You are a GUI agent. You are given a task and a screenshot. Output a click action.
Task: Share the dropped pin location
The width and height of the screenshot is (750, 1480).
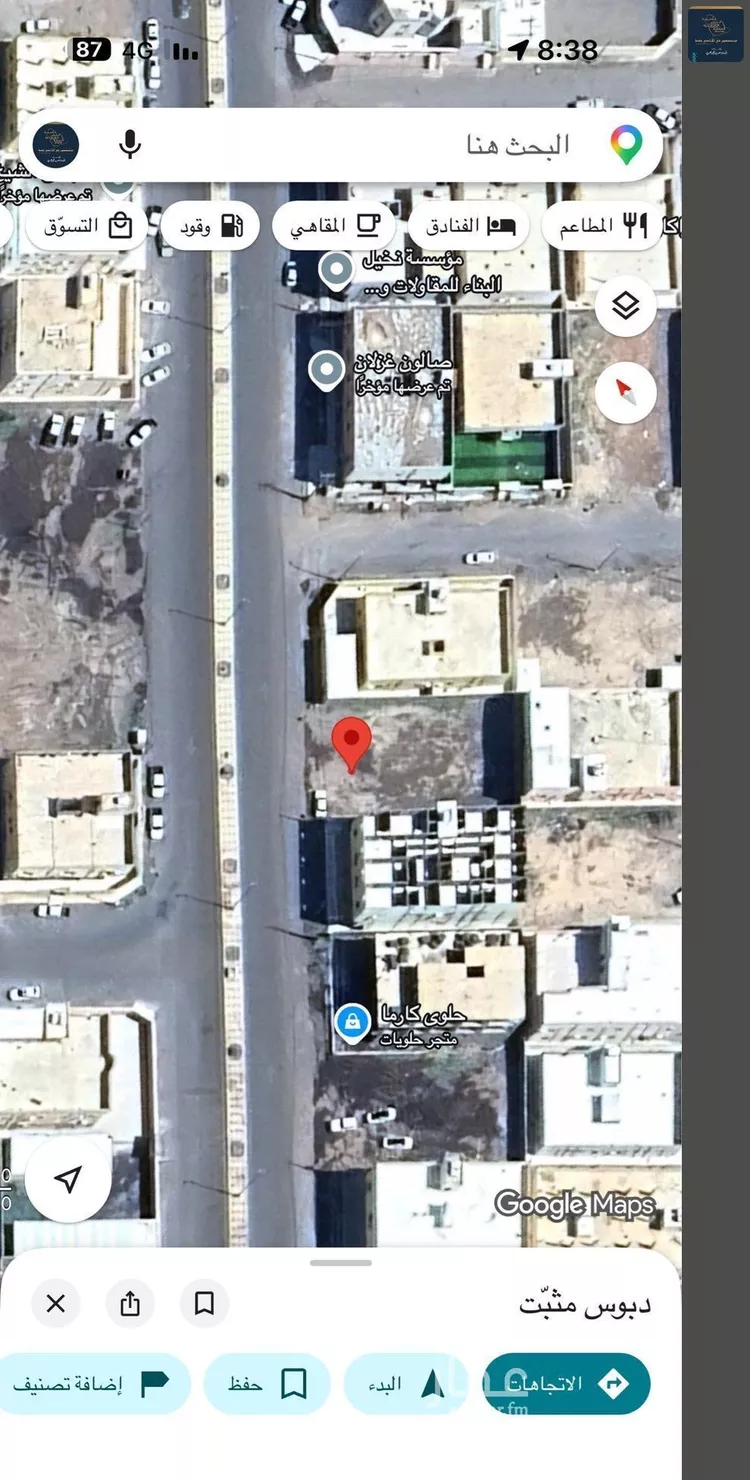(x=130, y=1304)
